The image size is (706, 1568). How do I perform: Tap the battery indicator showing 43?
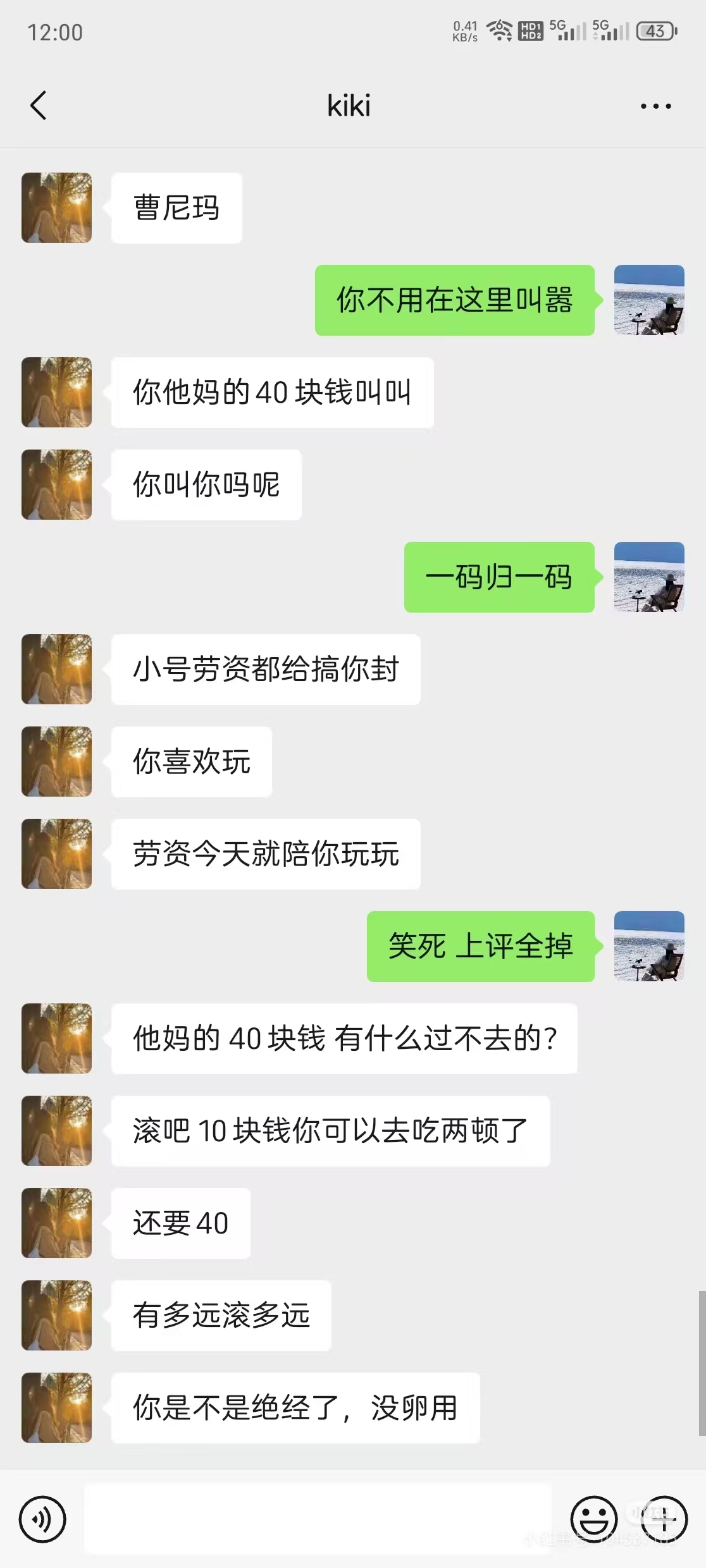click(x=657, y=30)
